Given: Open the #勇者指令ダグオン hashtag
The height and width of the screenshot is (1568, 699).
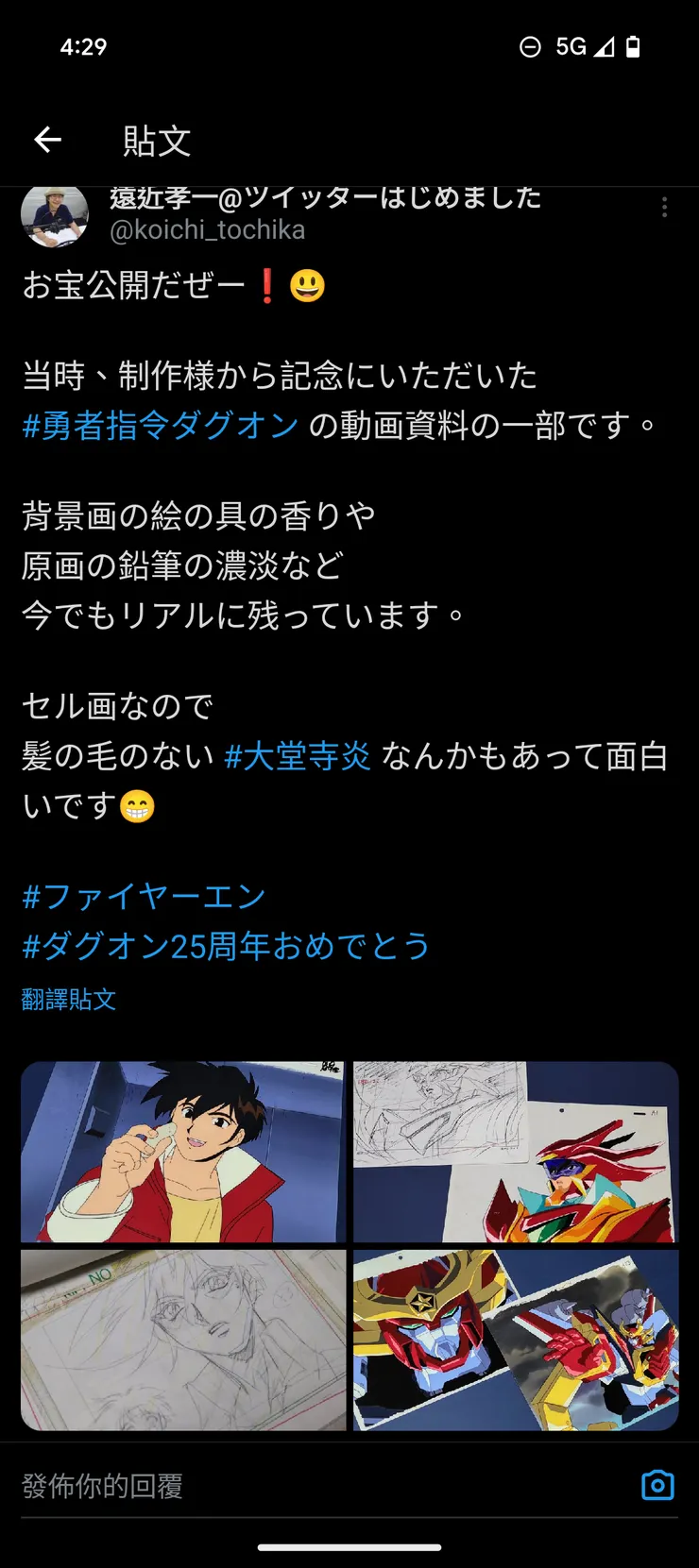Looking at the screenshot, I should click(161, 426).
